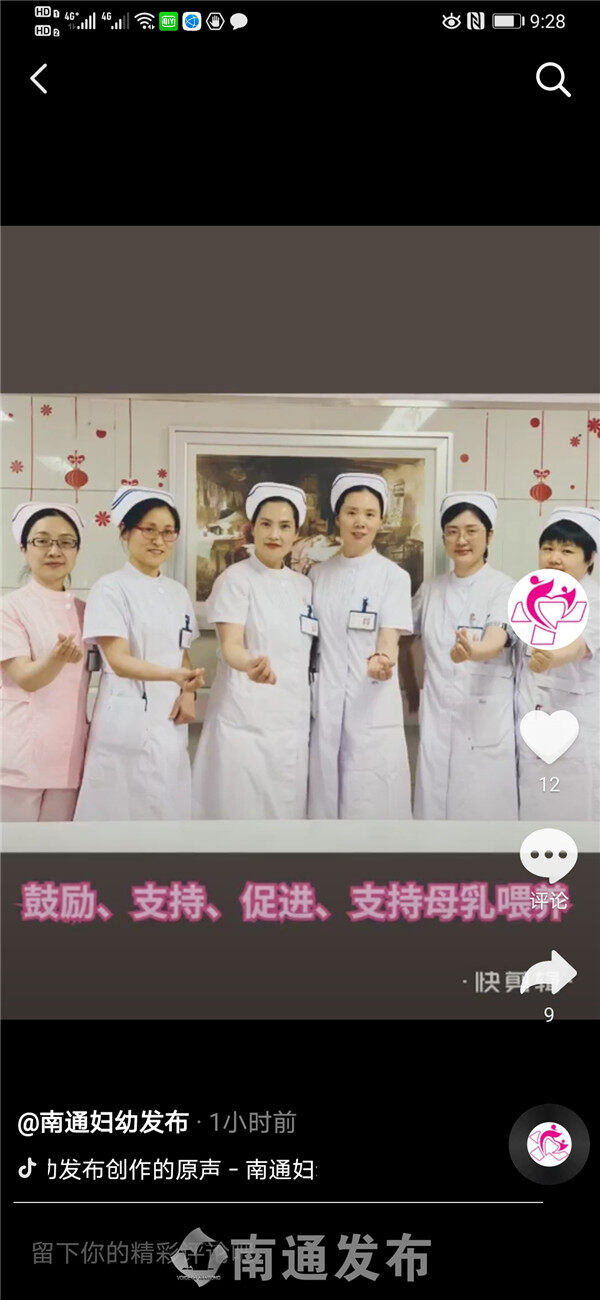Viewport: 600px width, 1300px height.
Task: Go back using the top-left arrow
Action: pos(39,79)
